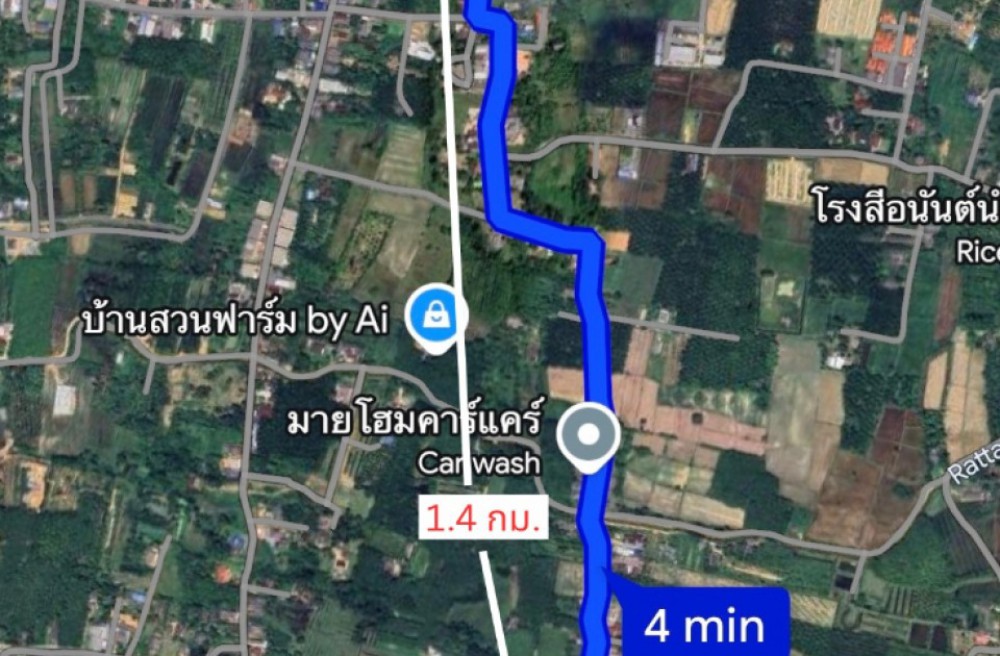Viewport: 1000px width, 656px height.
Task: Tap the 4 min route time callout
Action: pos(704,625)
